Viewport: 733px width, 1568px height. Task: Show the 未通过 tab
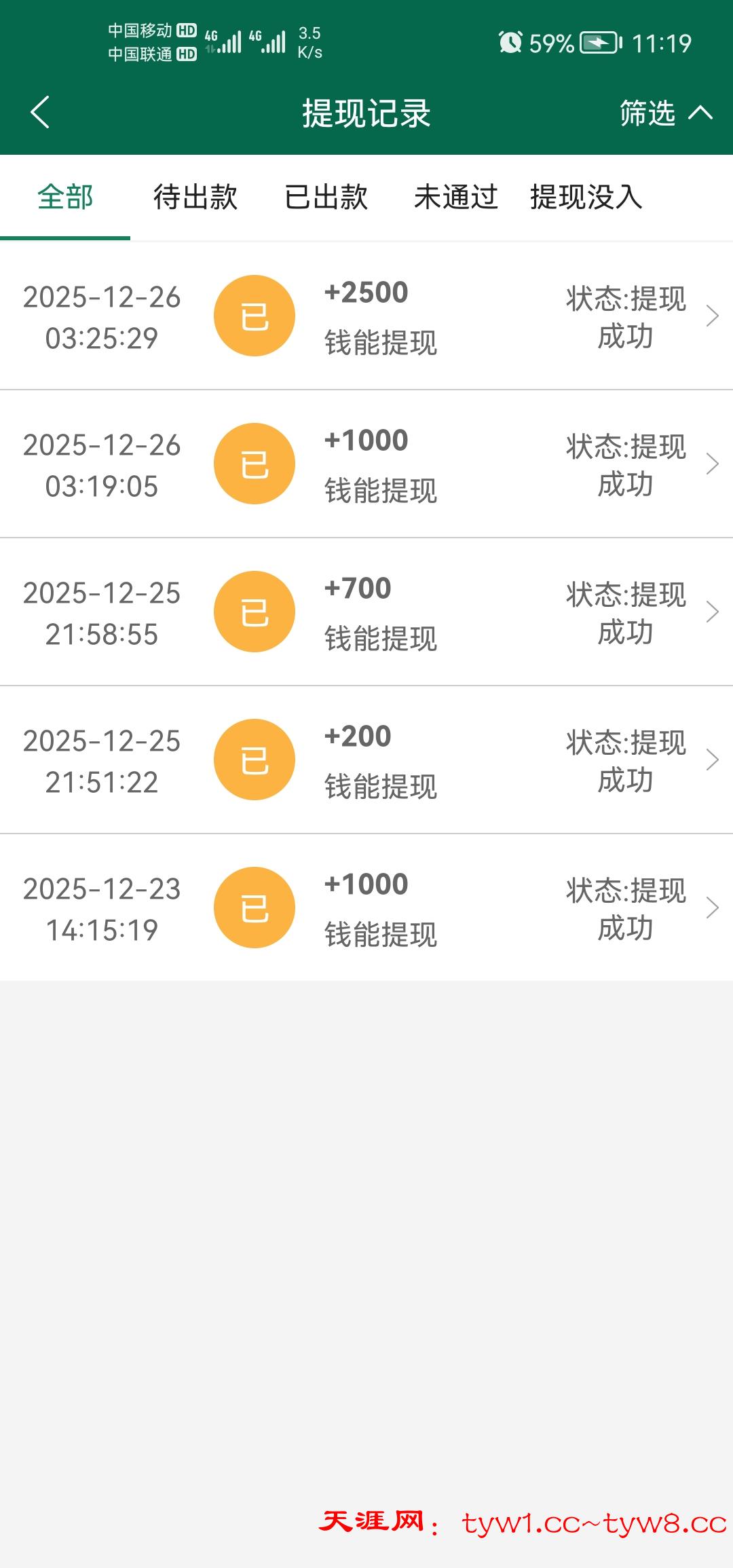(456, 198)
